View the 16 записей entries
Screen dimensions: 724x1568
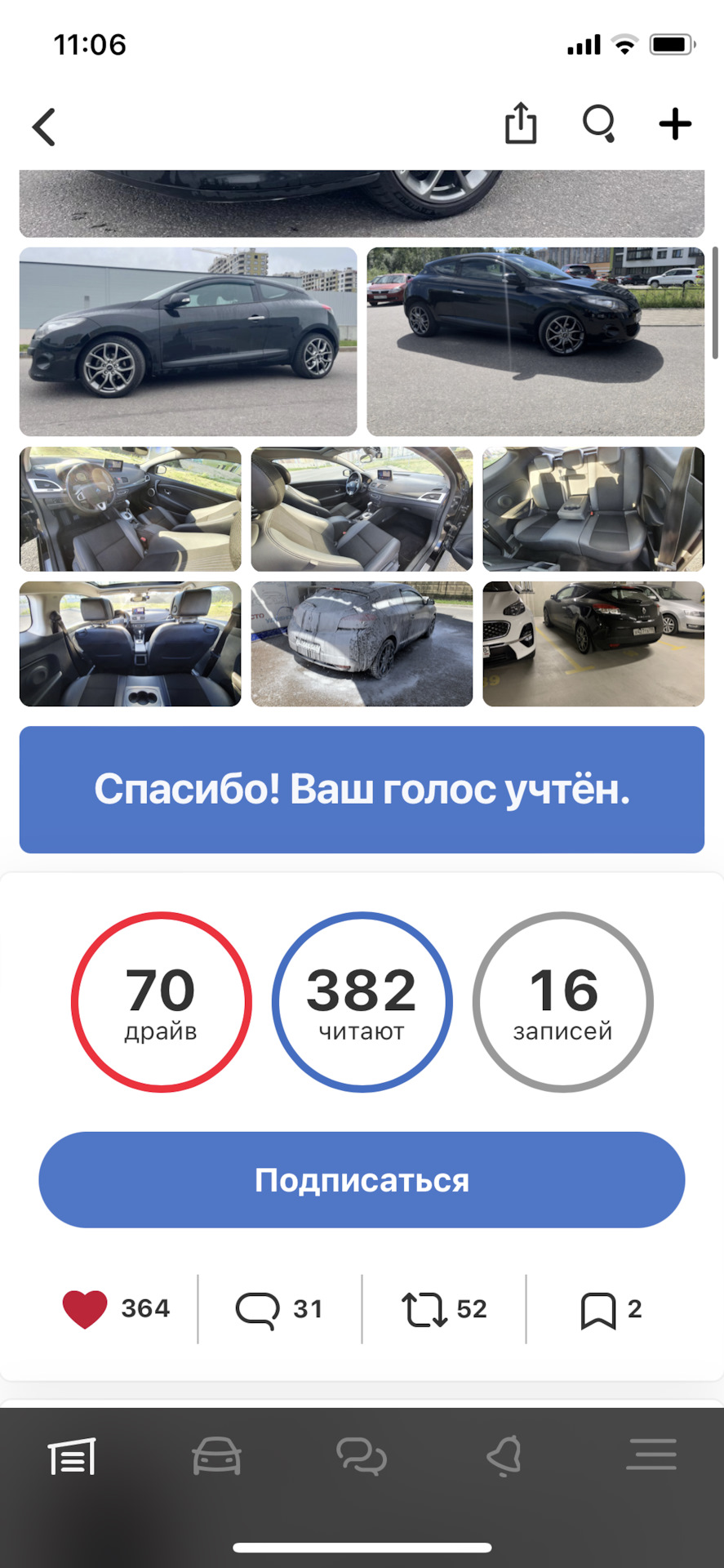[x=563, y=1002]
